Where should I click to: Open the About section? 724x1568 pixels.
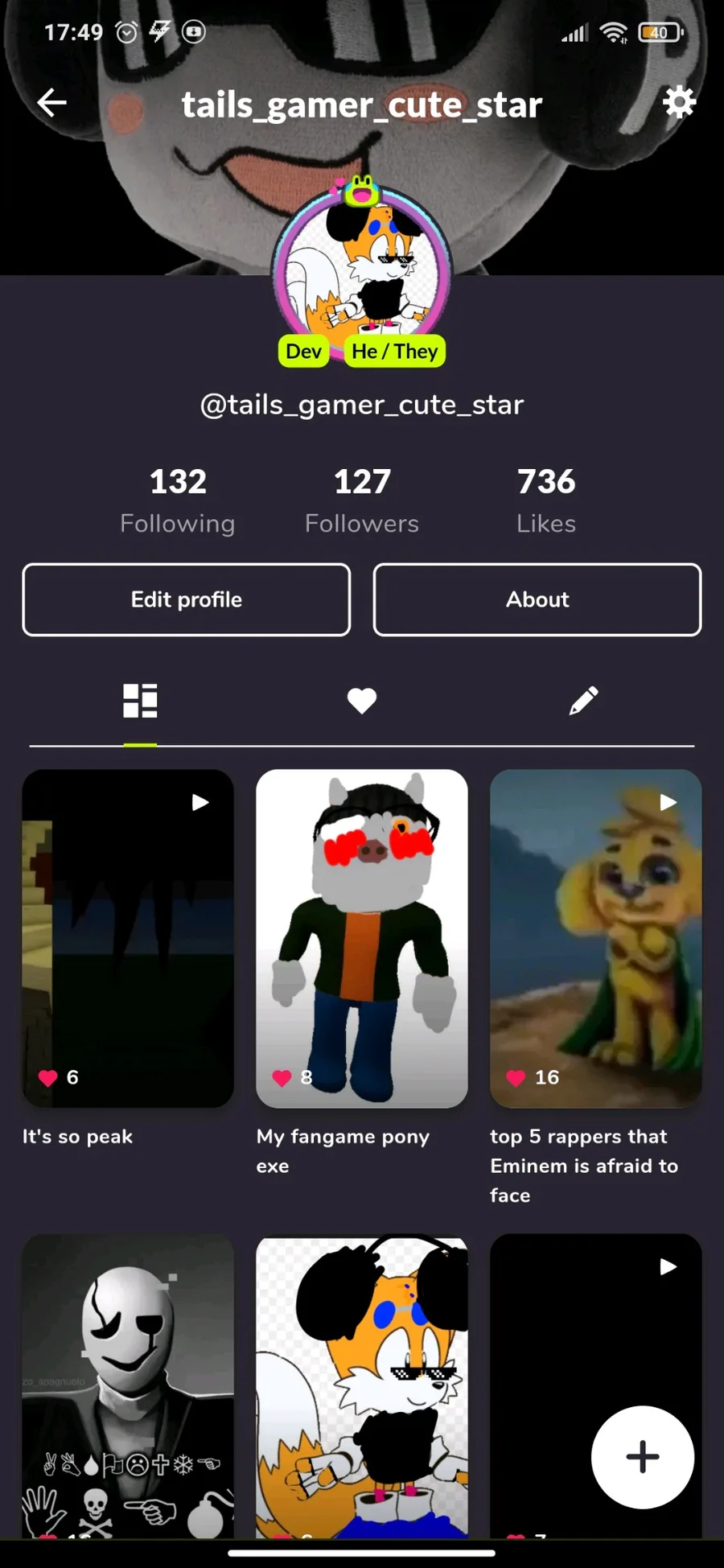click(x=537, y=599)
